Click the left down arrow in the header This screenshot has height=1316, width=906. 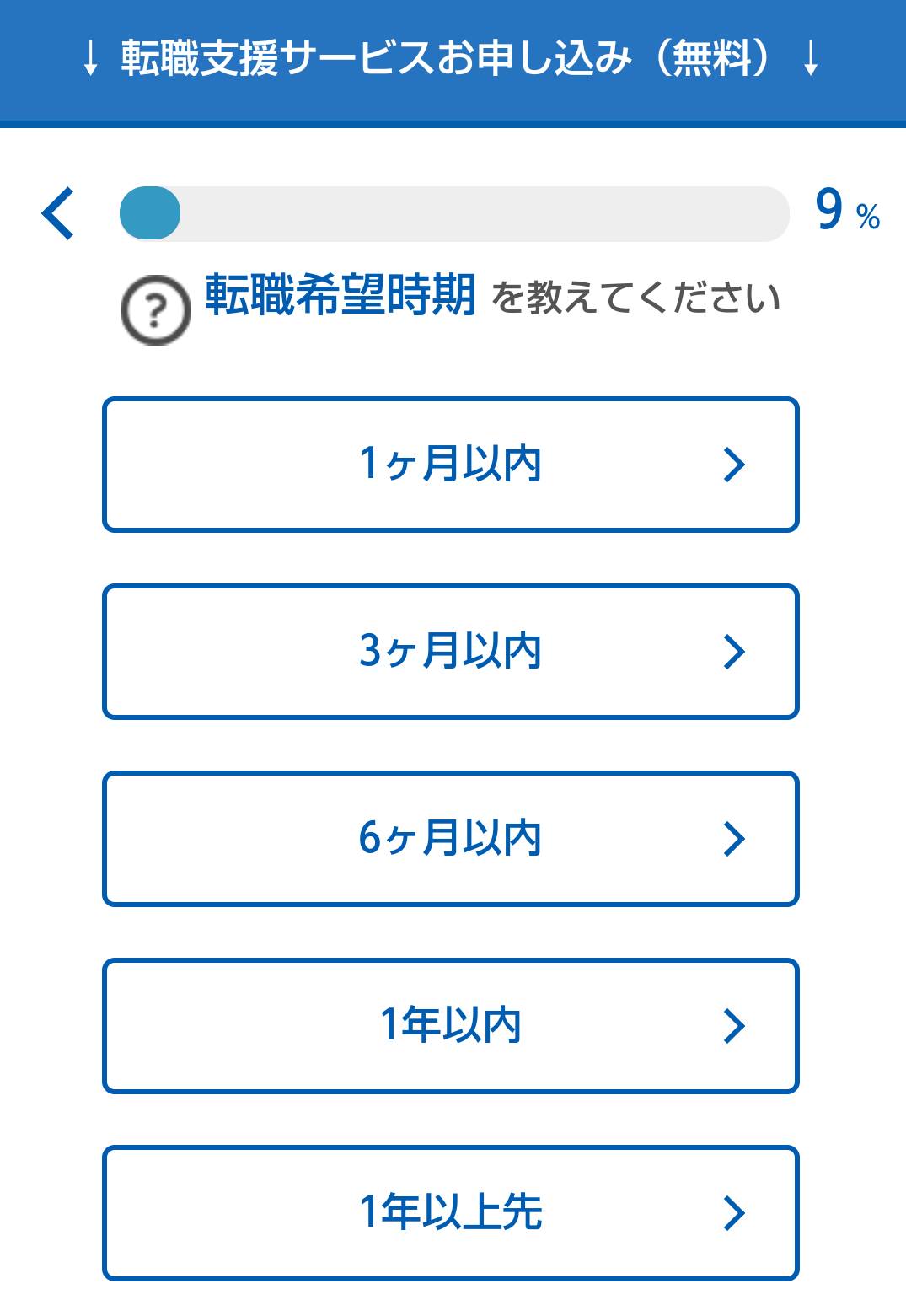(x=89, y=59)
